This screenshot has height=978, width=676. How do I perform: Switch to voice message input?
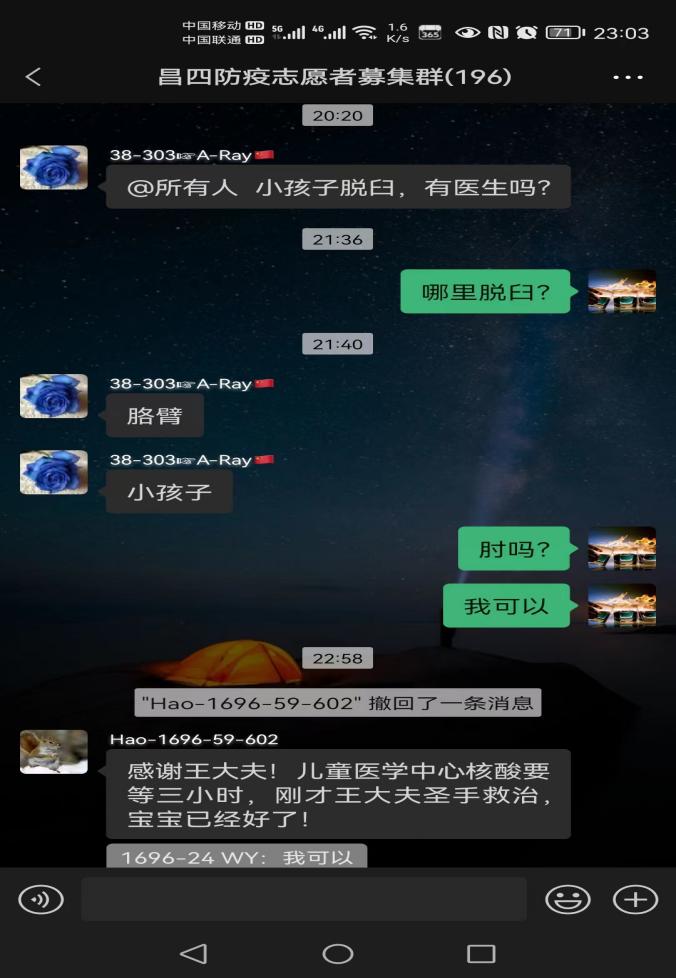click(40, 899)
